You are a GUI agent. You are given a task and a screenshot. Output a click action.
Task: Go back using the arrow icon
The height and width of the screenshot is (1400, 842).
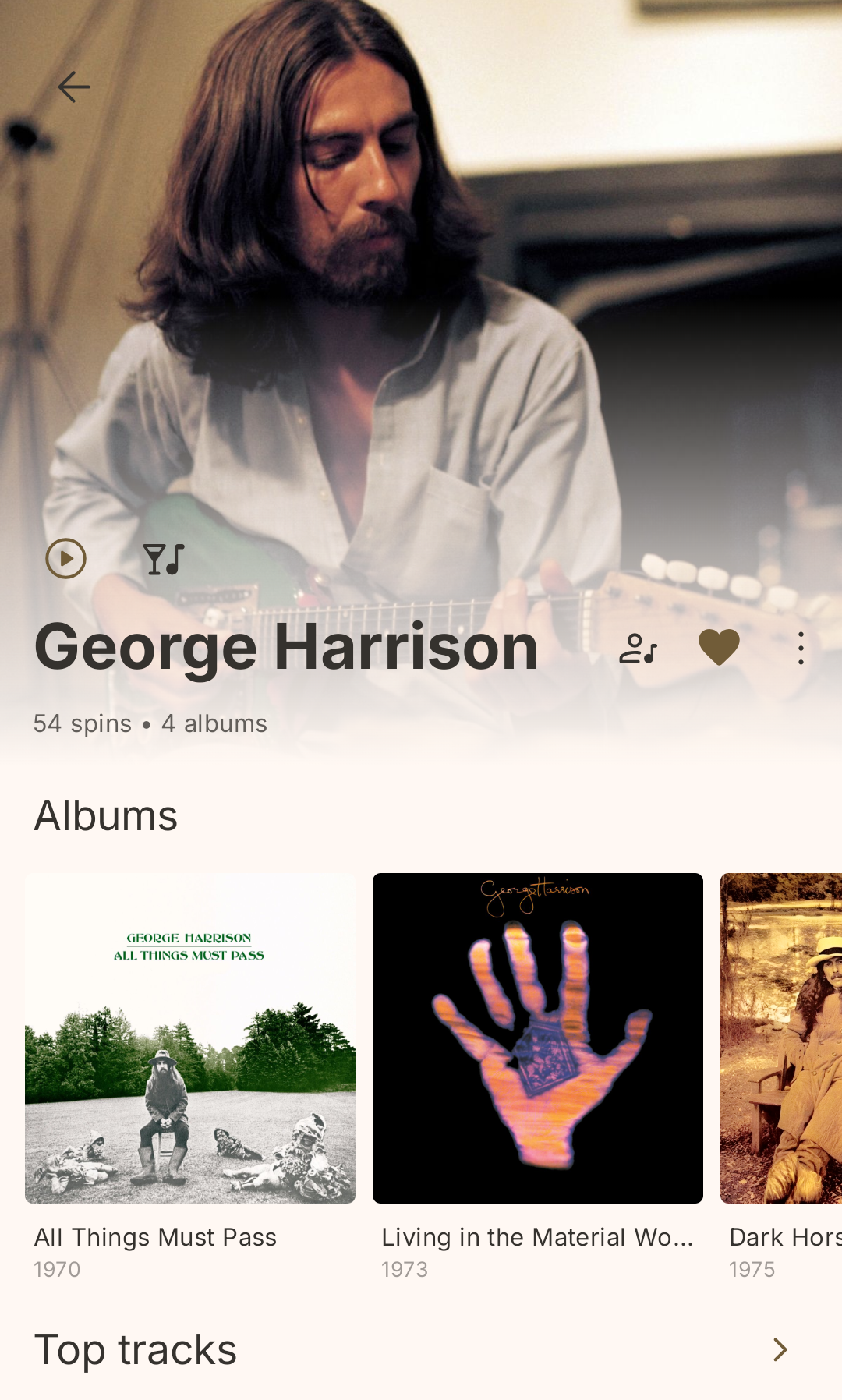[74, 87]
